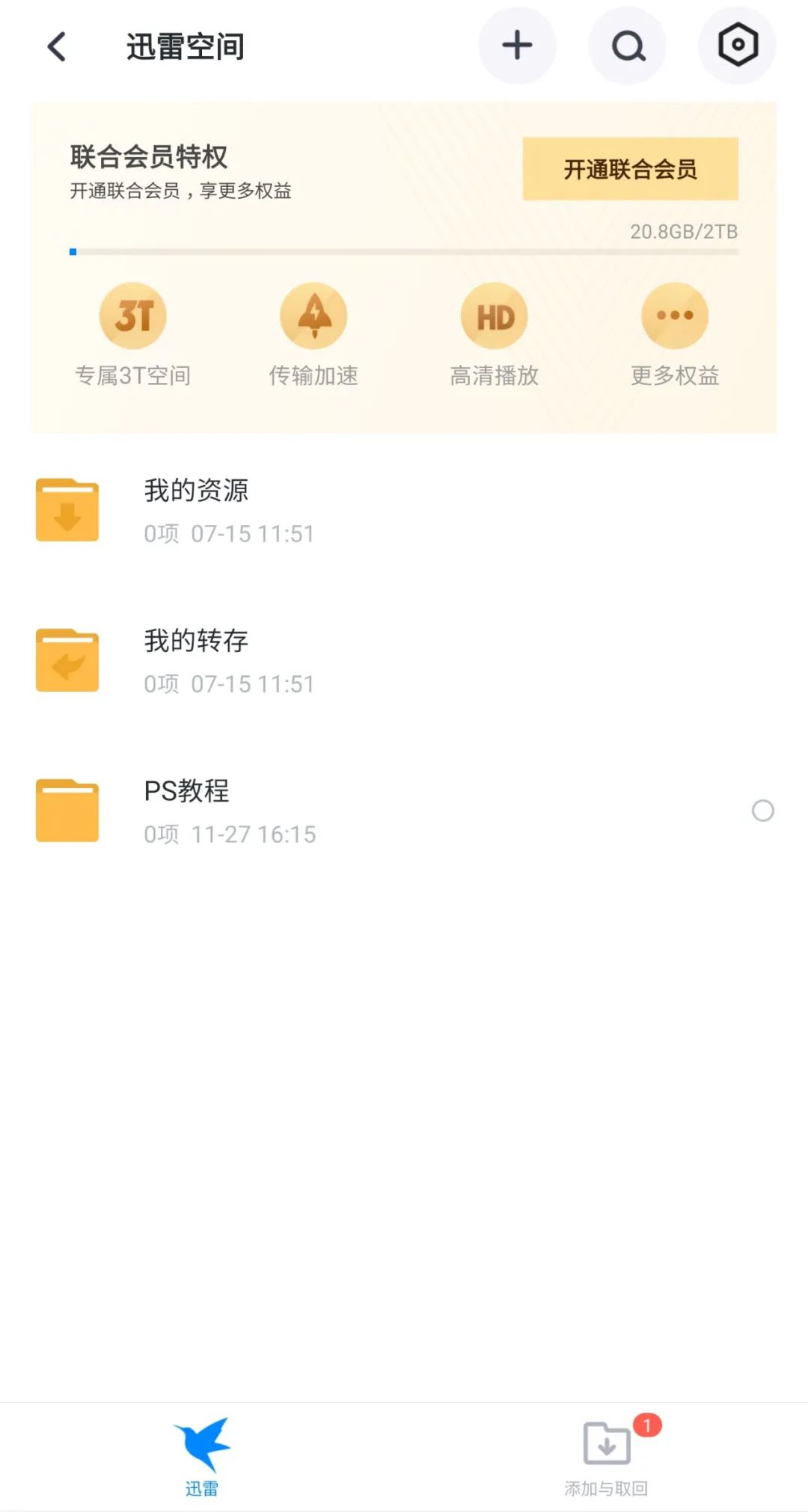The image size is (808, 1512).
Task: Open the hexagon settings icon
Action: [737, 46]
